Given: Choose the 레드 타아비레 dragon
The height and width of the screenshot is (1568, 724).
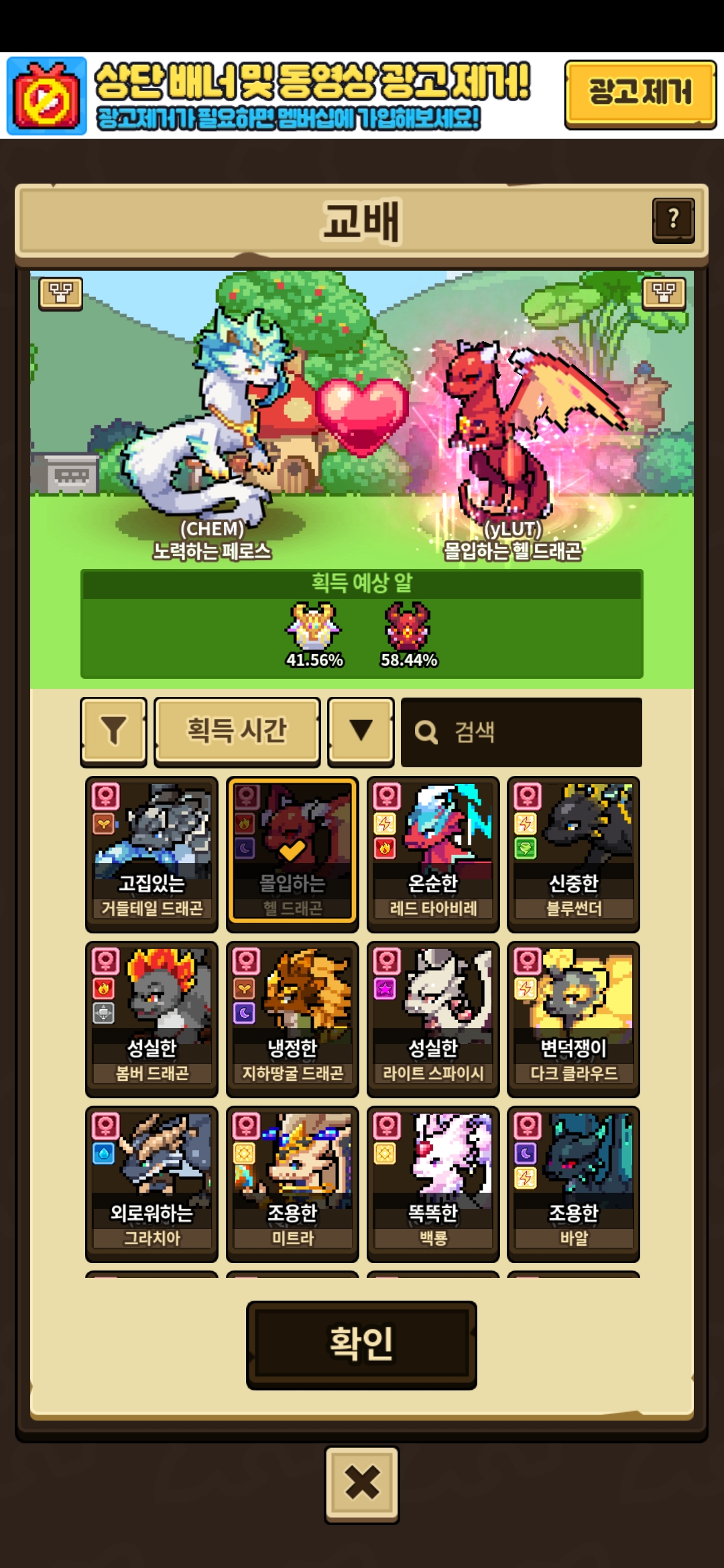Looking at the screenshot, I should click(x=433, y=854).
